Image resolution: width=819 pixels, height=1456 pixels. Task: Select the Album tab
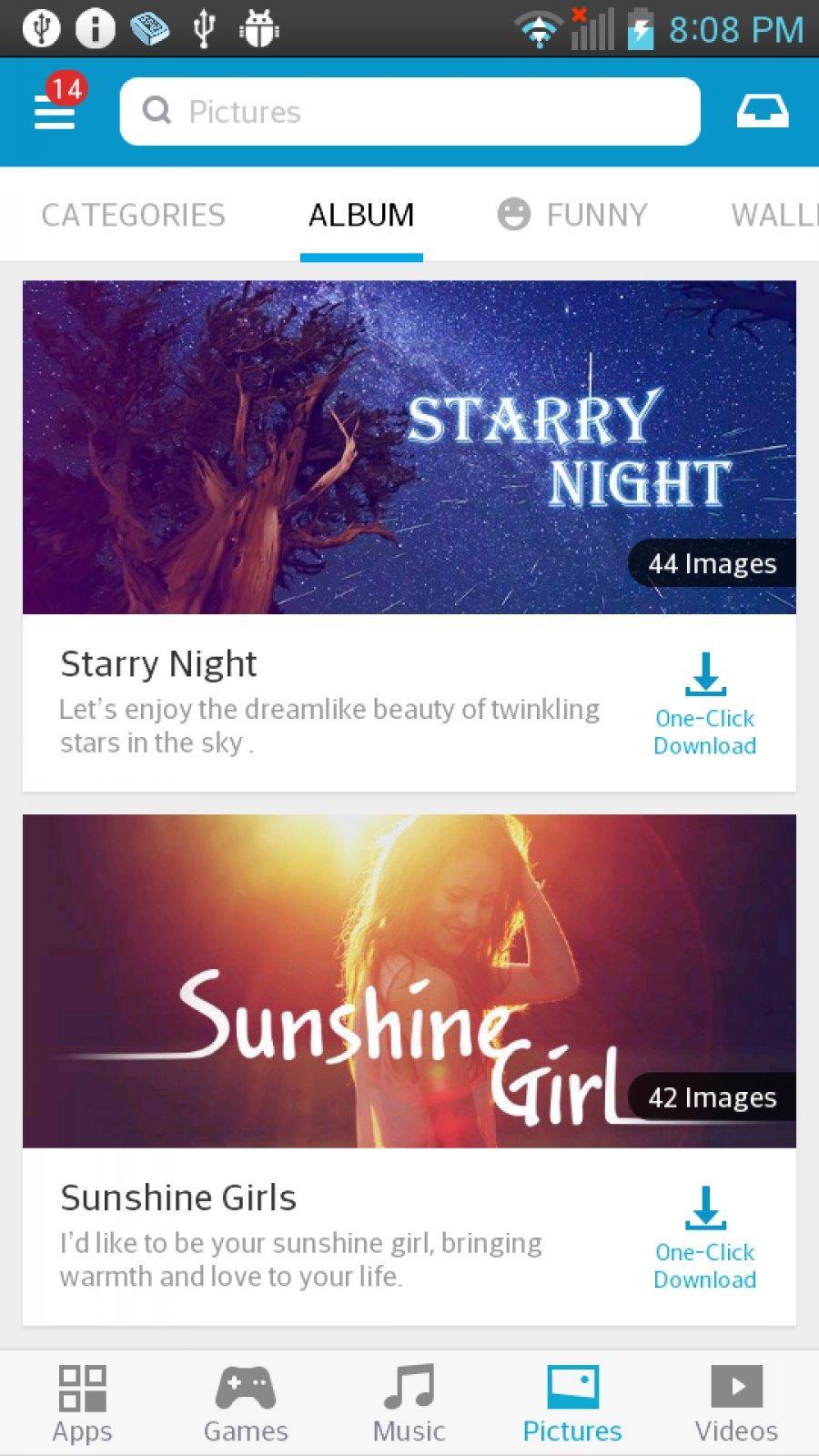click(361, 215)
